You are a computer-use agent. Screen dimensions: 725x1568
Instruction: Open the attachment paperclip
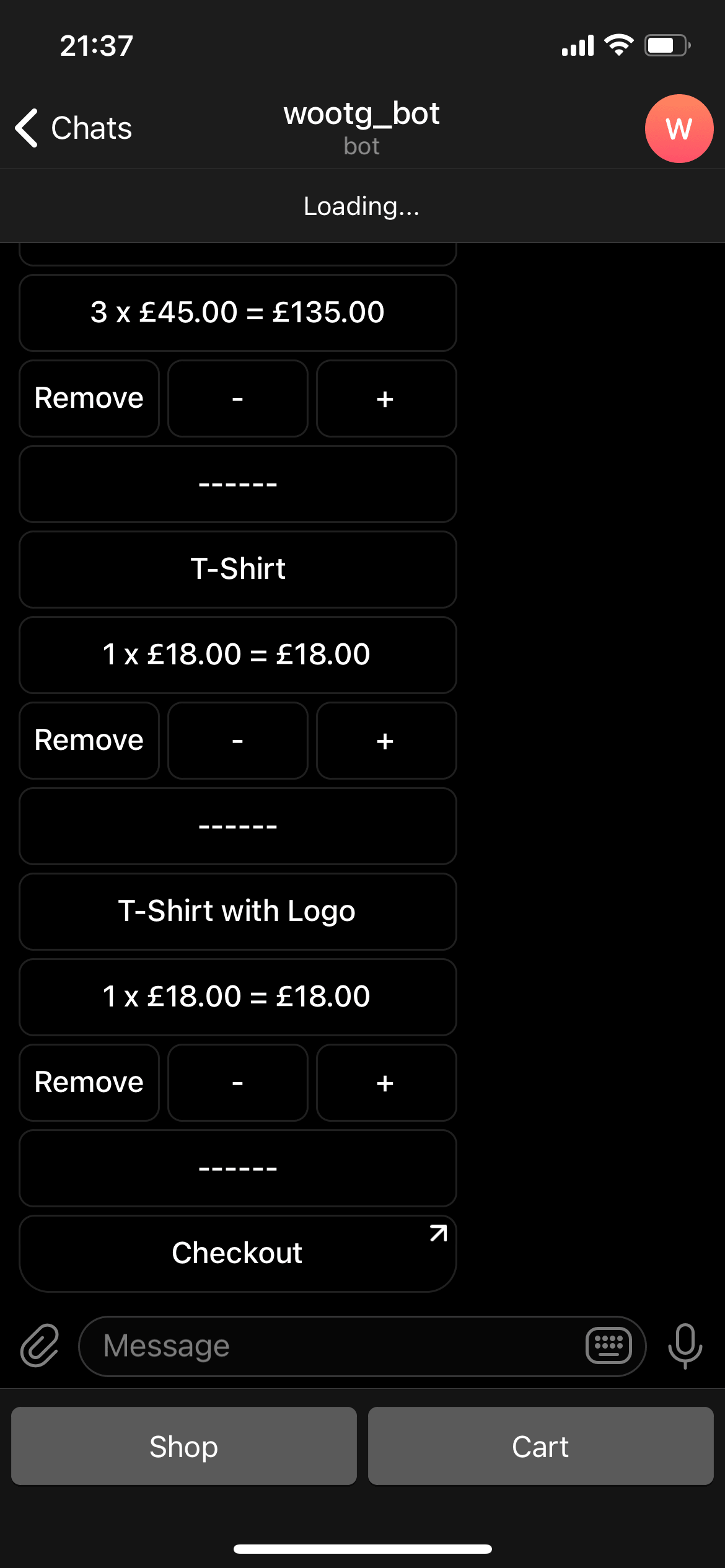click(40, 1346)
